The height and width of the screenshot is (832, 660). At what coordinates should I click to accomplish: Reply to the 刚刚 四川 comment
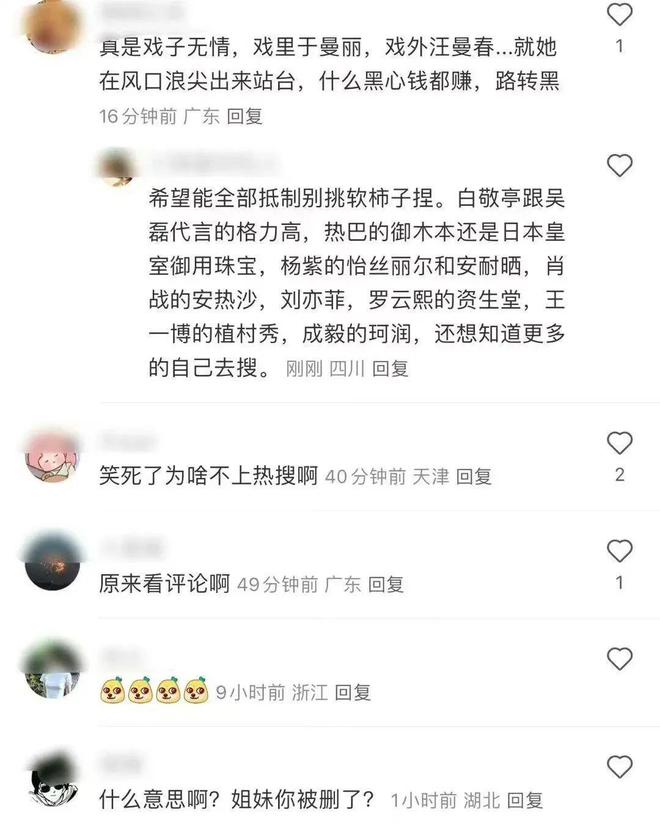(x=391, y=368)
